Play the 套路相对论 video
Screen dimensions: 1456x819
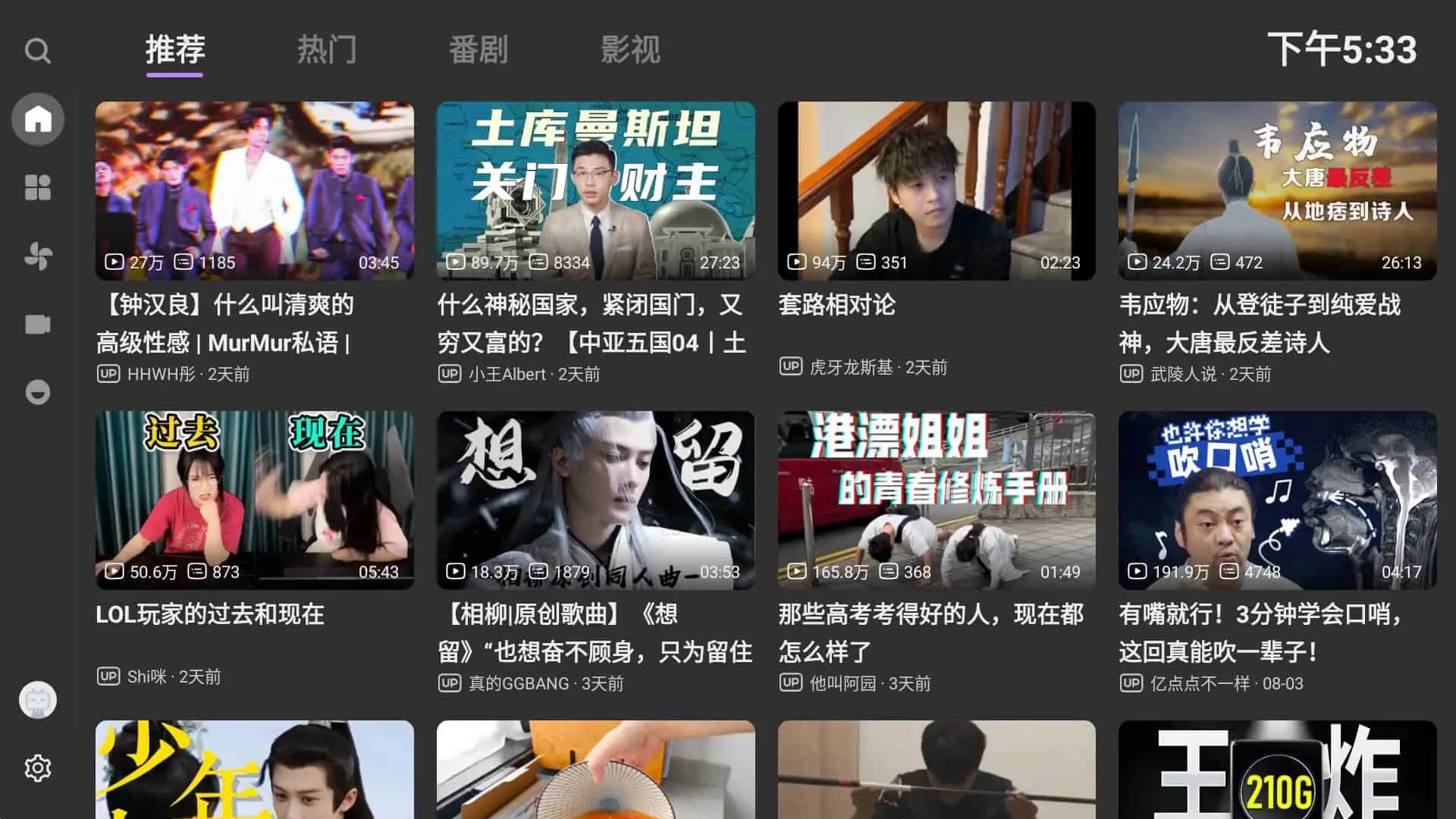coord(936,191)
